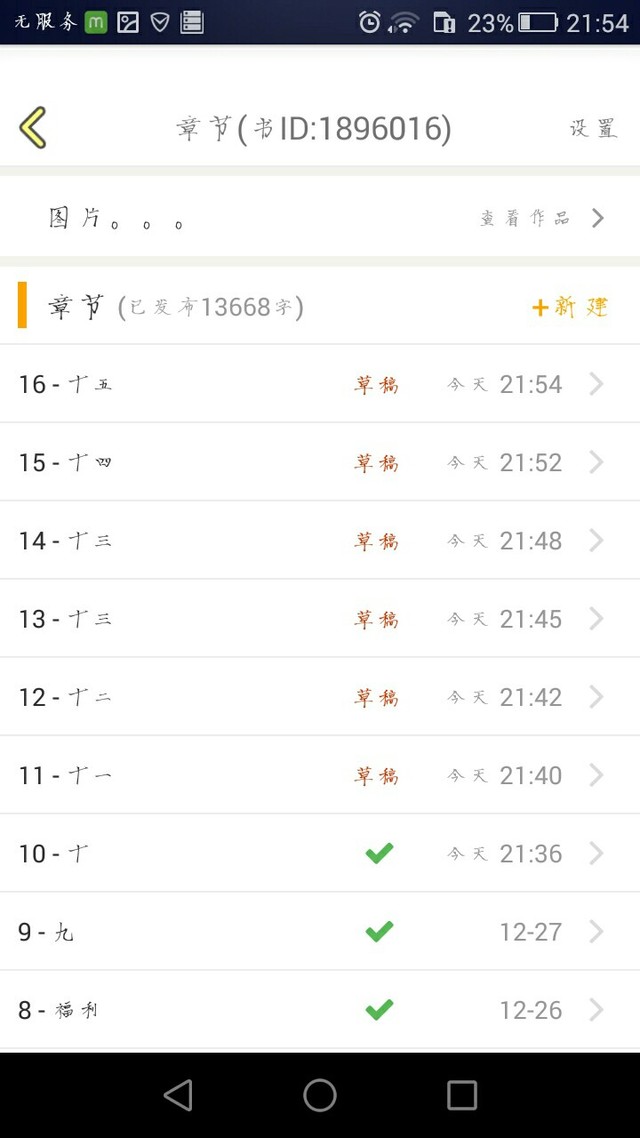Open draft chapter 13 - 十三

(320, 619)
